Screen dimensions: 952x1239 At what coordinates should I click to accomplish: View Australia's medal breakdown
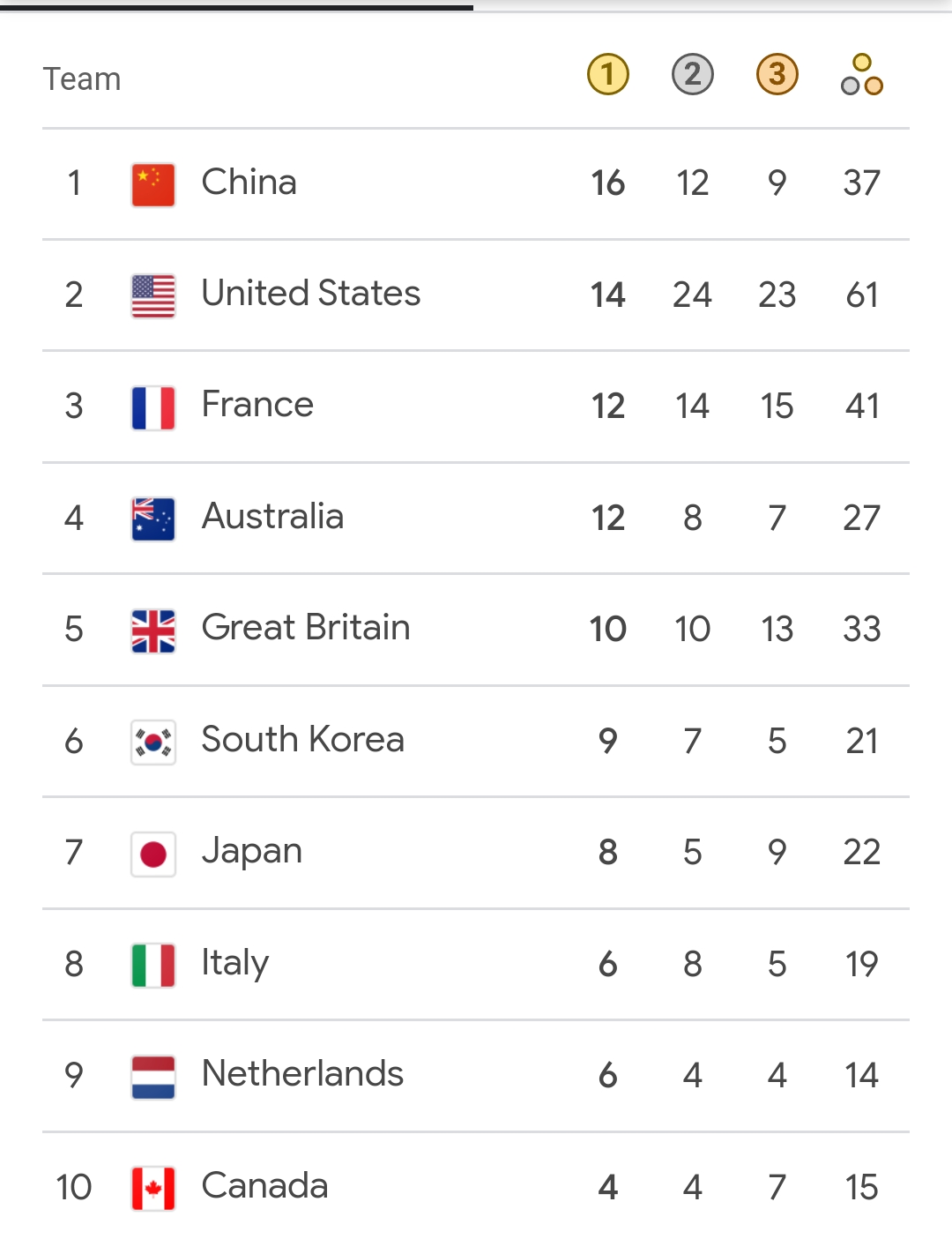tap(272, 518)
